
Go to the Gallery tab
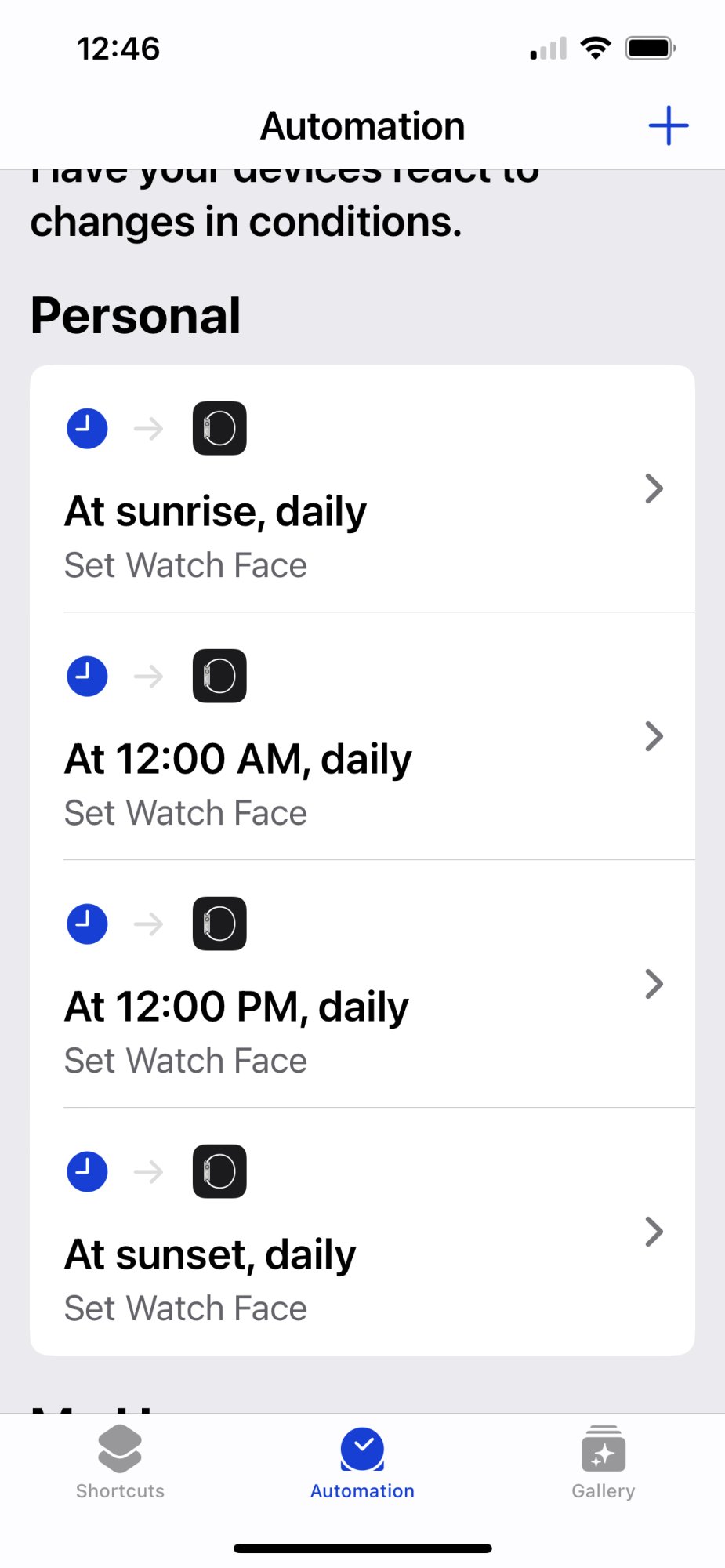603,1463
